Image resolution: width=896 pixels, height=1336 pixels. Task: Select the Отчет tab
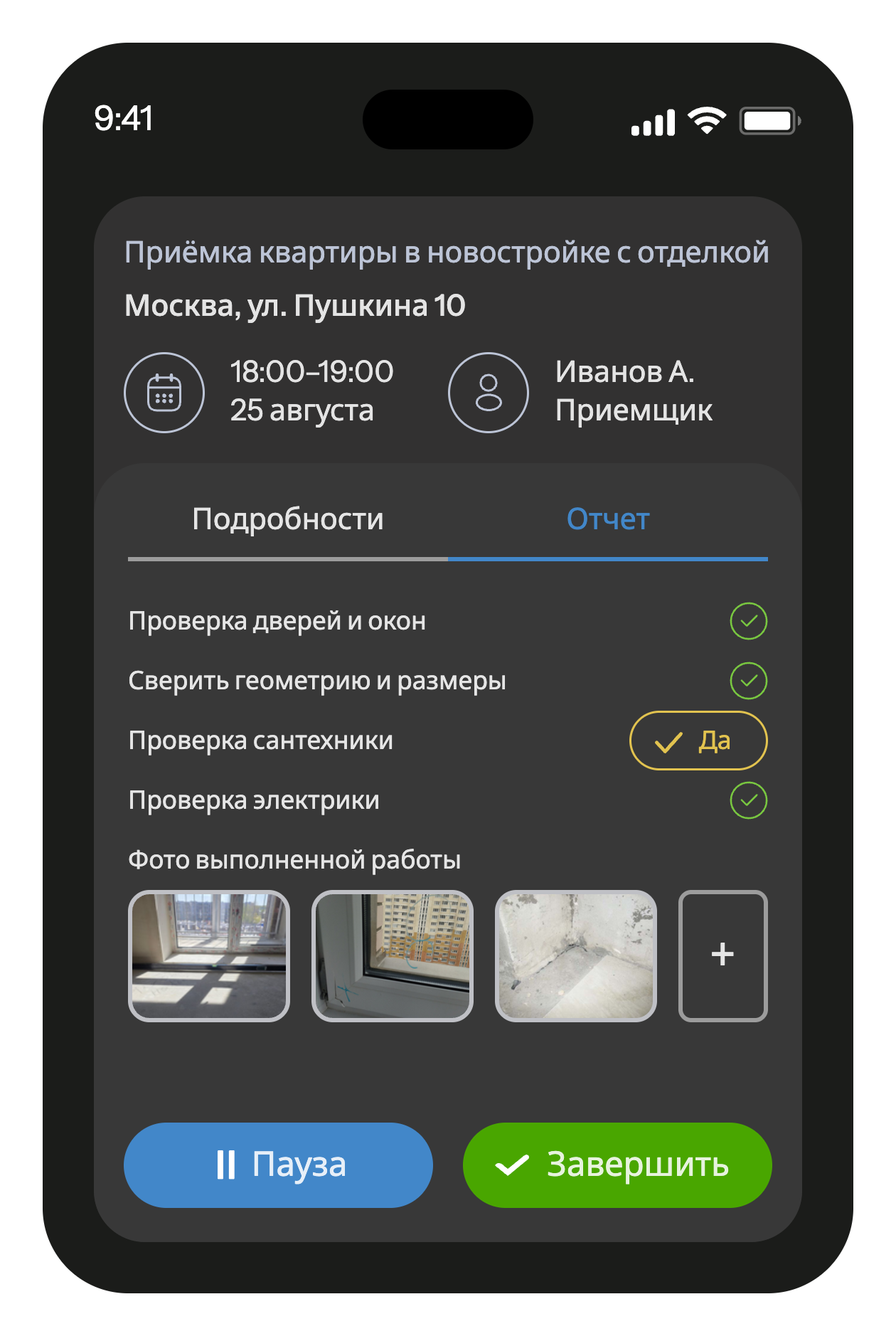pos(607,519)
